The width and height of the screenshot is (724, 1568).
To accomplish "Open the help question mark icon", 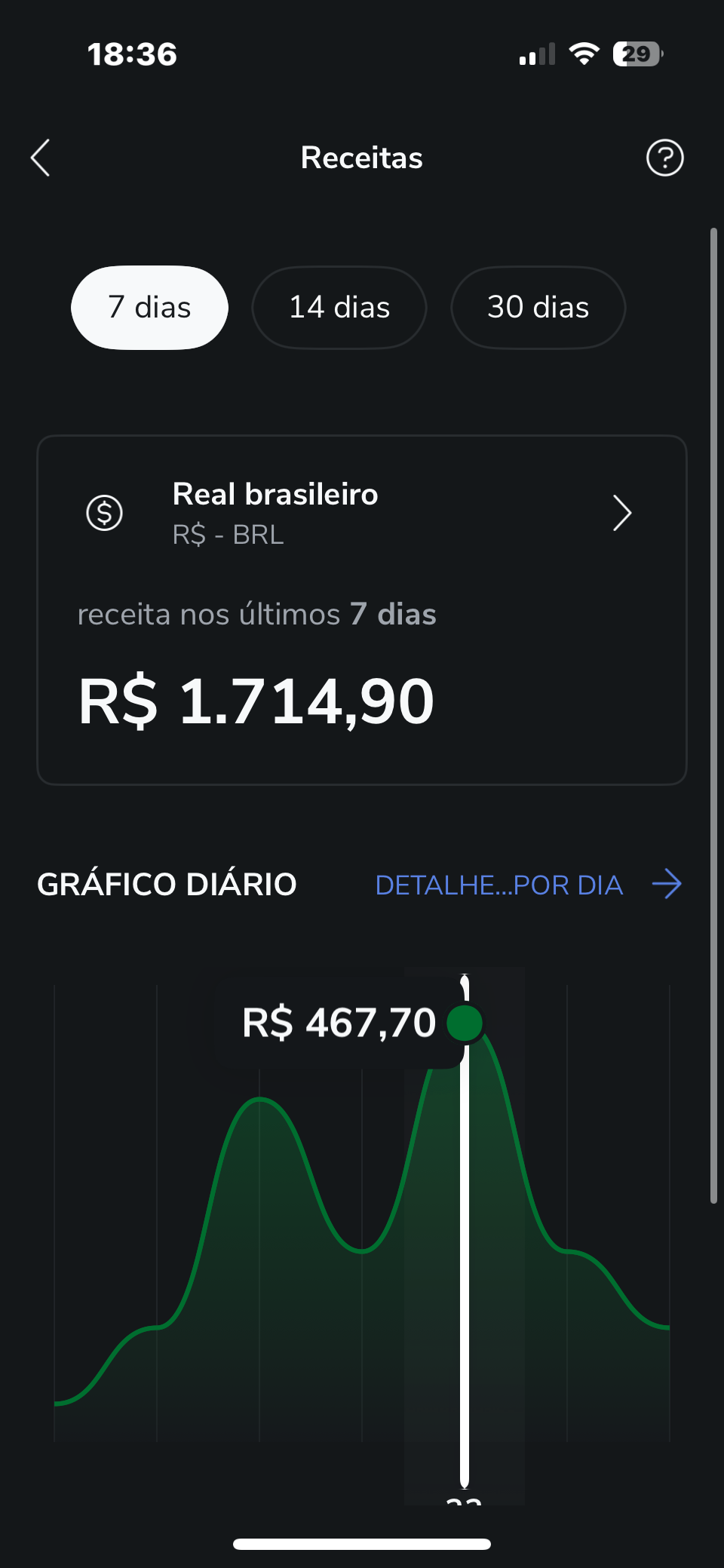I will click(x=664, y=158).
